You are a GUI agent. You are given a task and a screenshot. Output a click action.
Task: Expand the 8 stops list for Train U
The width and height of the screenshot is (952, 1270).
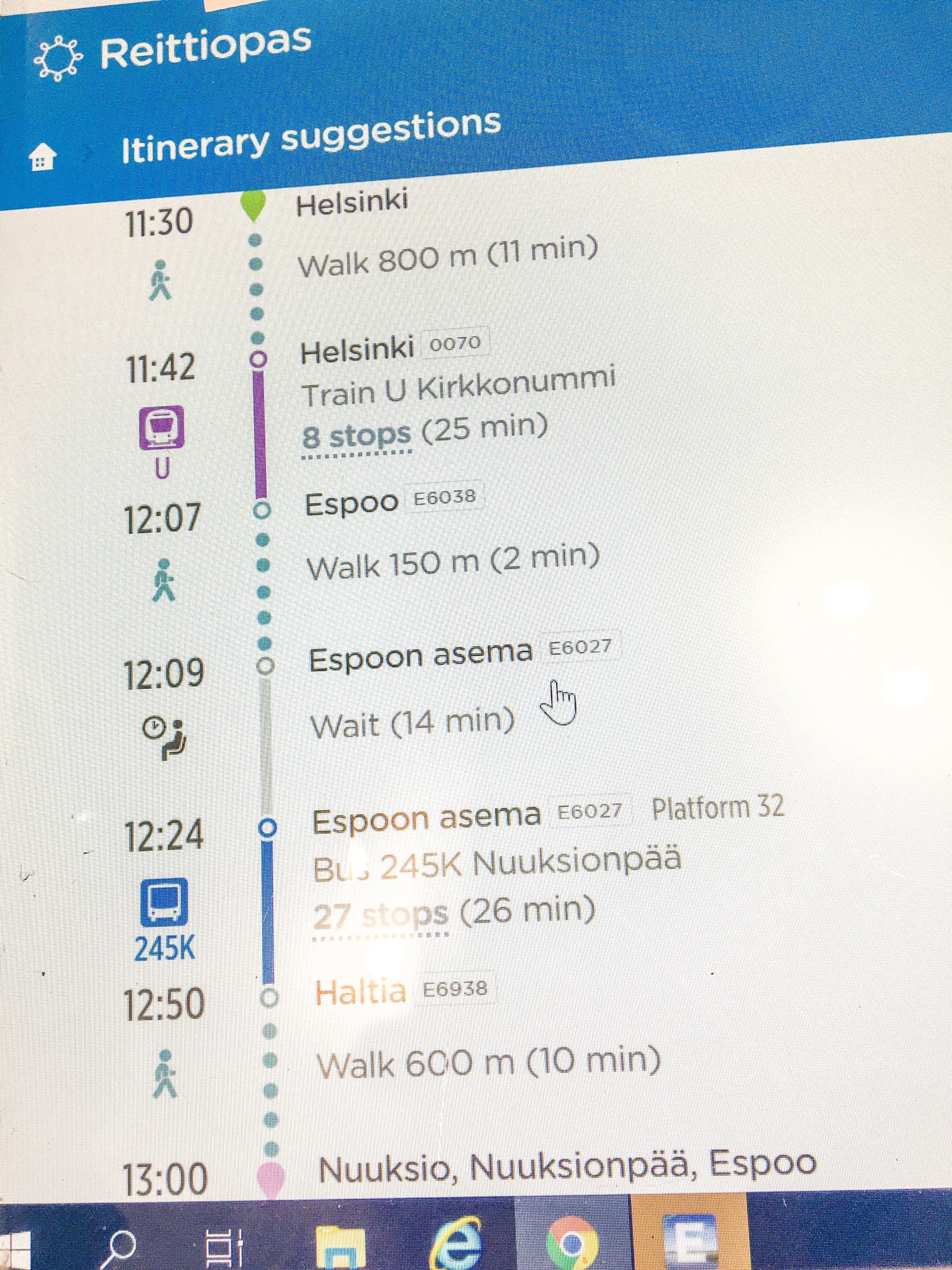click(357, 437)
